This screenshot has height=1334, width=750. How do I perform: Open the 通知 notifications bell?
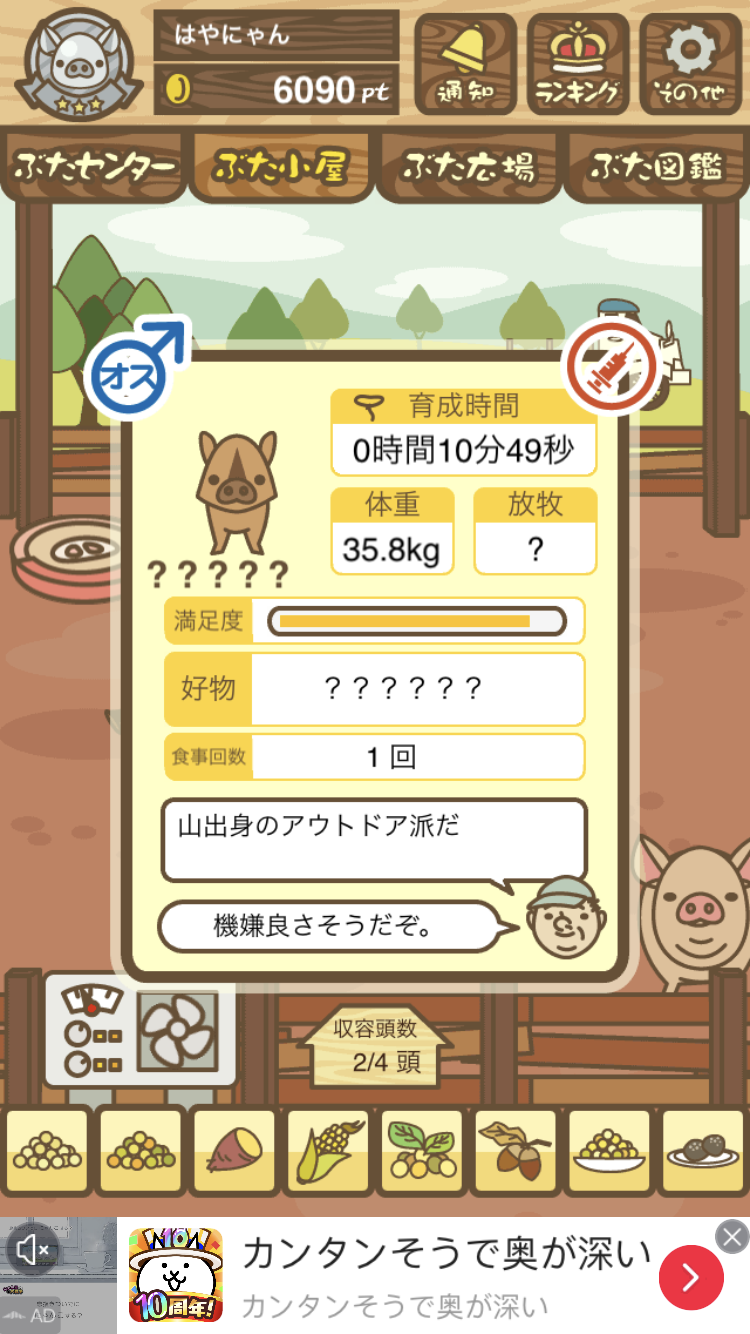click(465, 64)
